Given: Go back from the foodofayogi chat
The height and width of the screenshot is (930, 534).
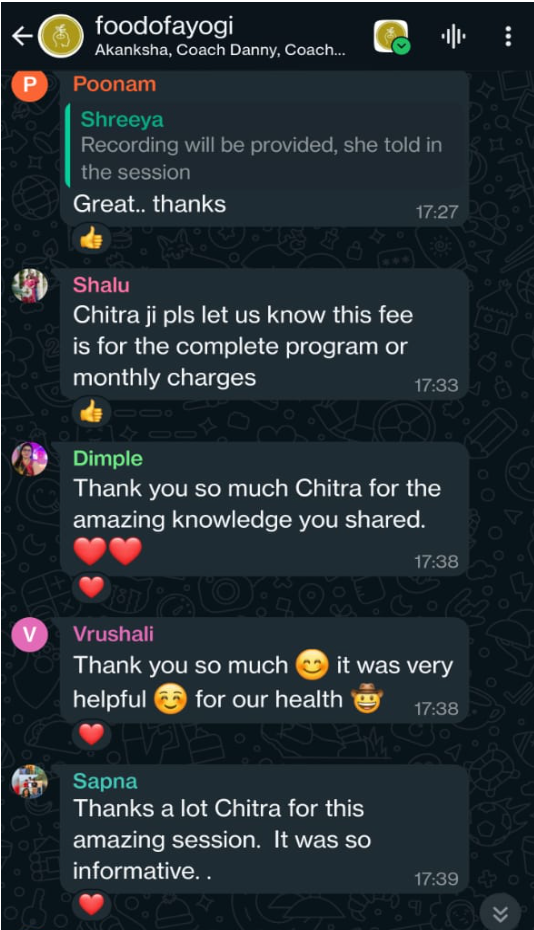Looking at the screenshot, I should [21, 37].
